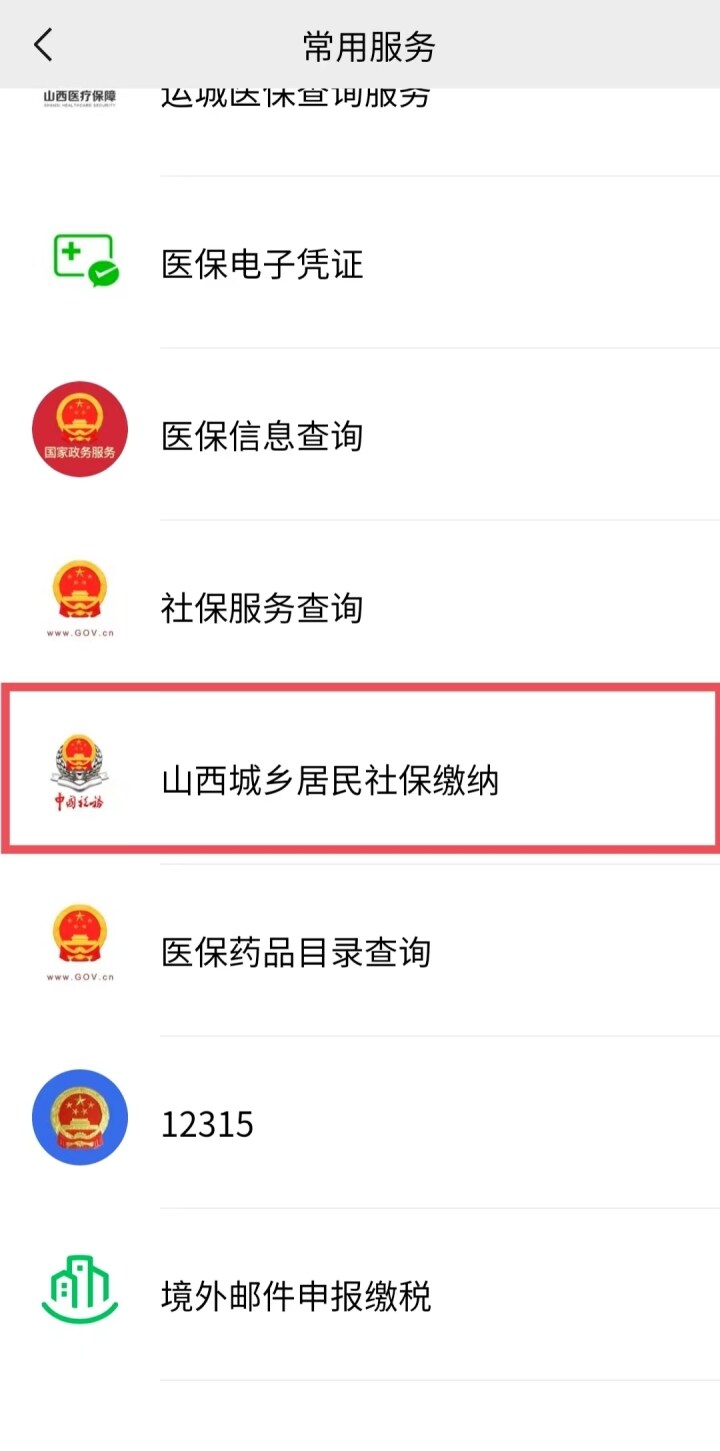Select 山西城乡居民社保缴纳
Screen dimensions: 720x1451
[330, 780]
